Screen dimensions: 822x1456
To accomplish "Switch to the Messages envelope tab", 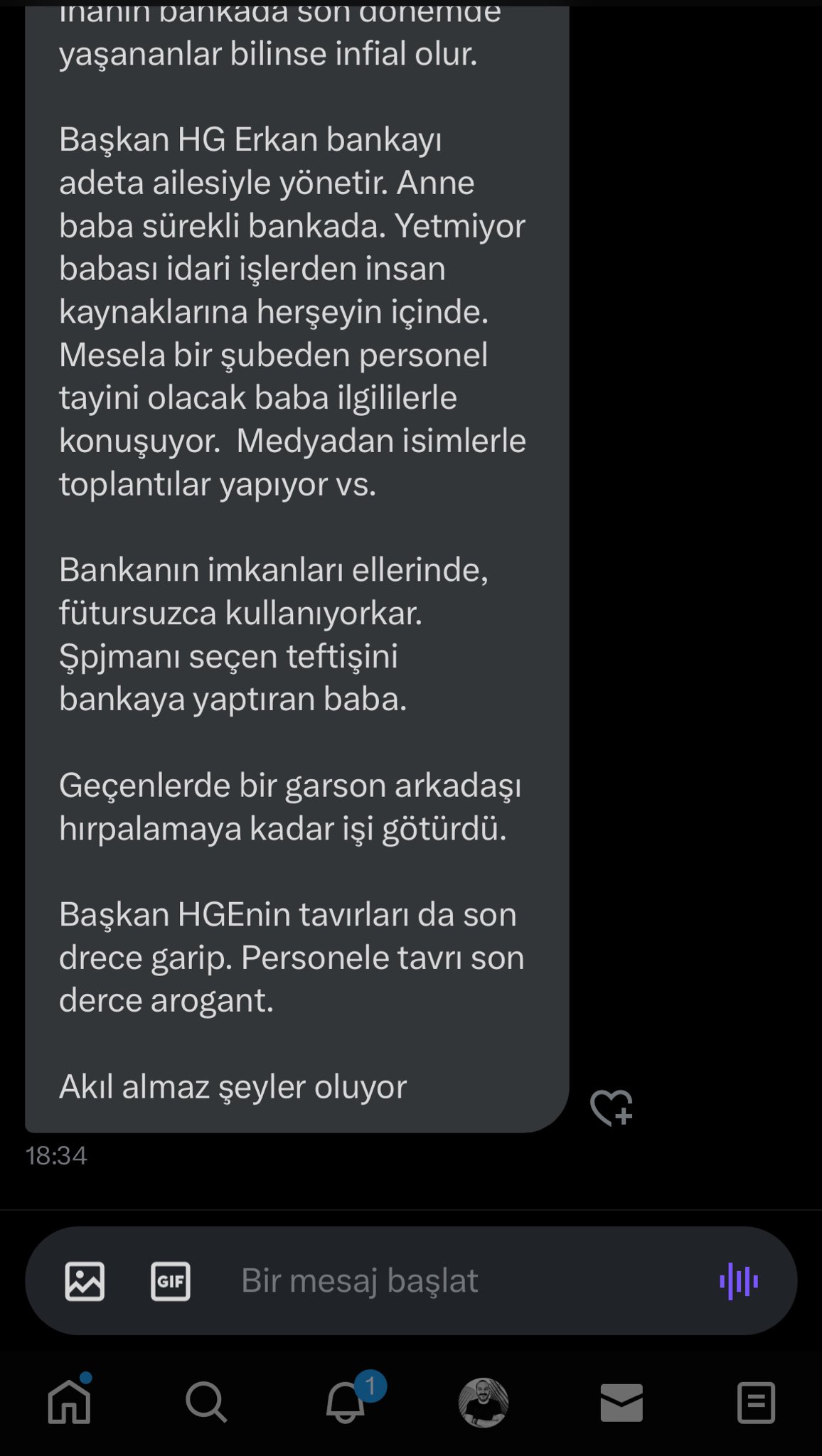I will coord(621,1402).
